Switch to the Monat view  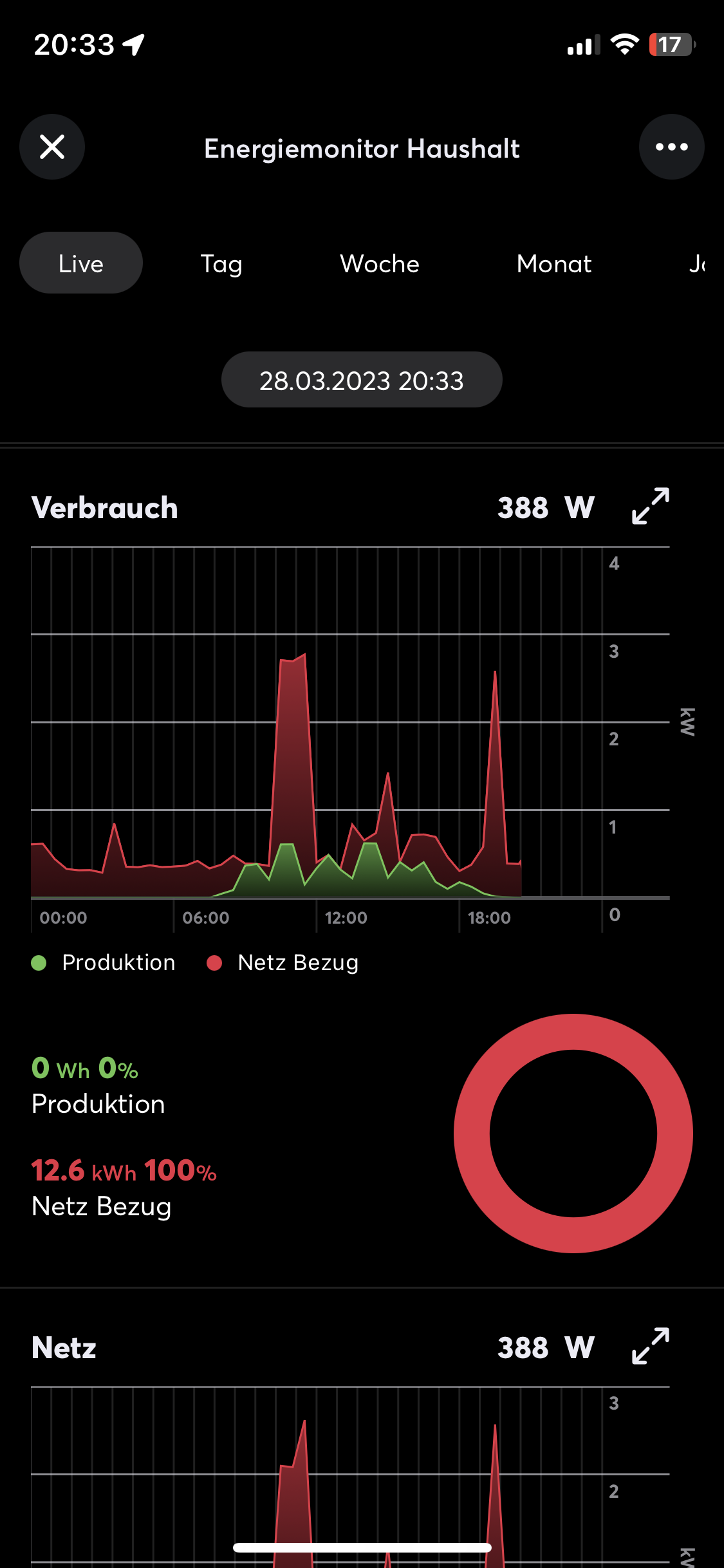[554, 264]
